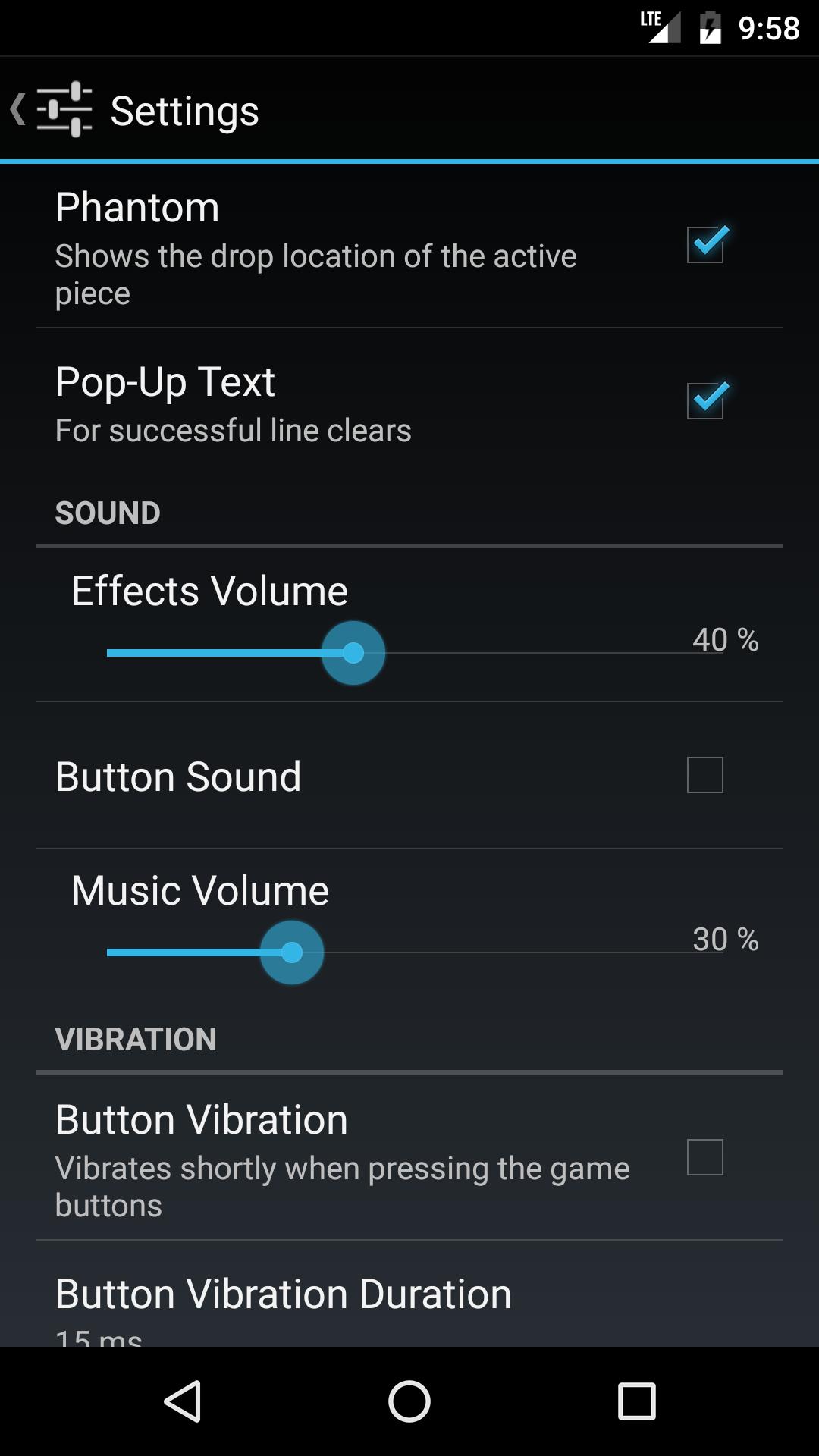Uncheck the Phantom checkbox
The height and width of the screenshot is (1456, 819).
[x=705, y=244]
